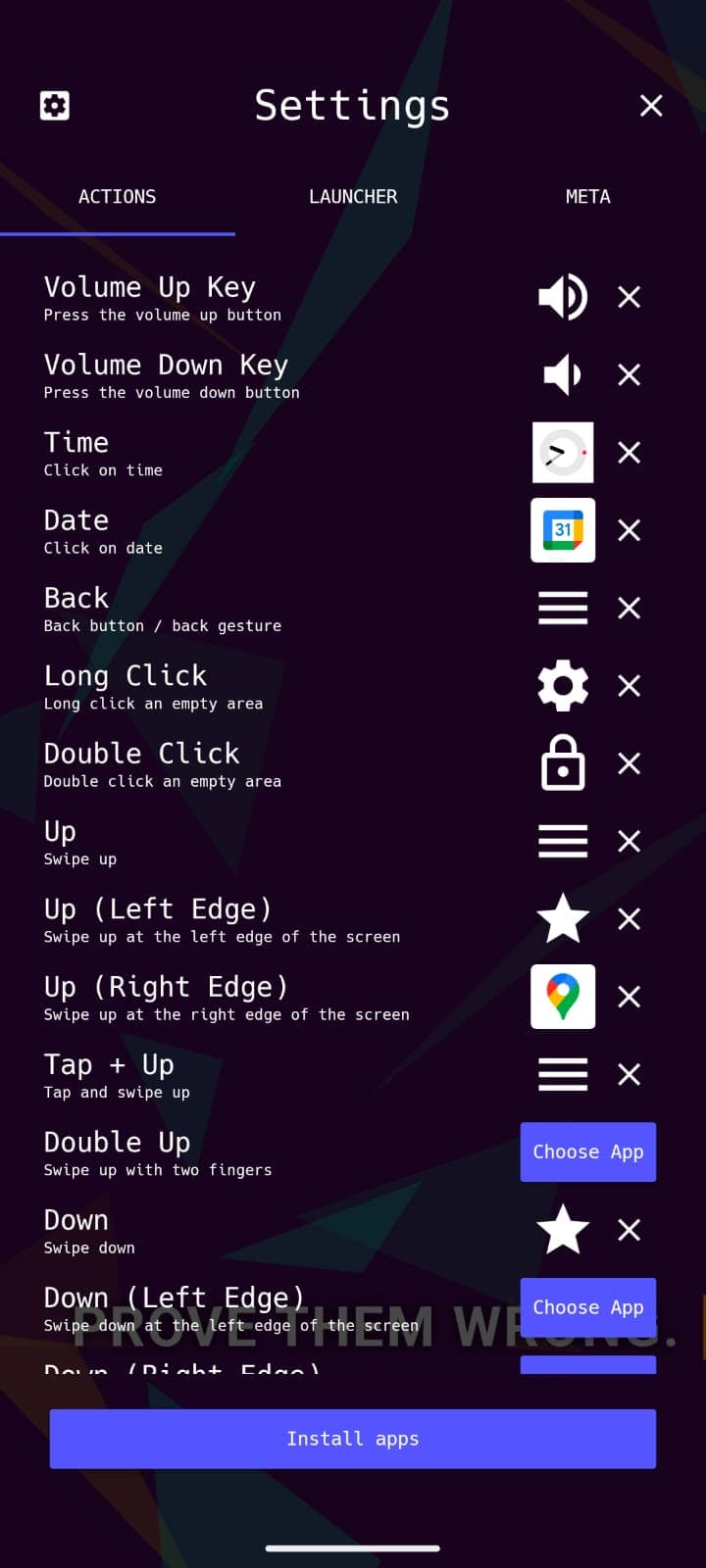Select the gear icon for Long Click
This screenshot has height=1568, width=706.
coord(562,685)
